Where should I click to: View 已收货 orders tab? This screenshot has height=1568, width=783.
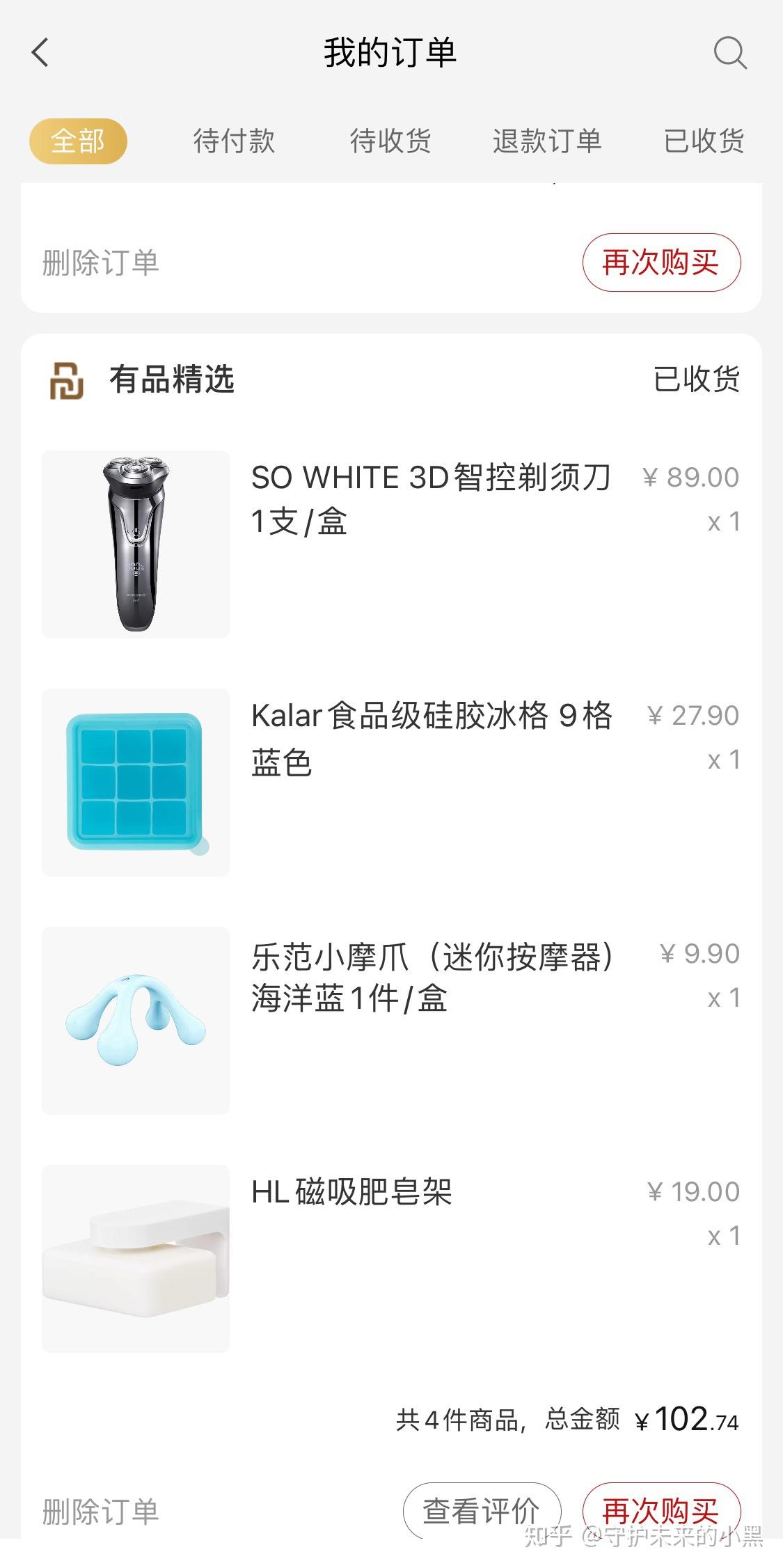[704, 141]
